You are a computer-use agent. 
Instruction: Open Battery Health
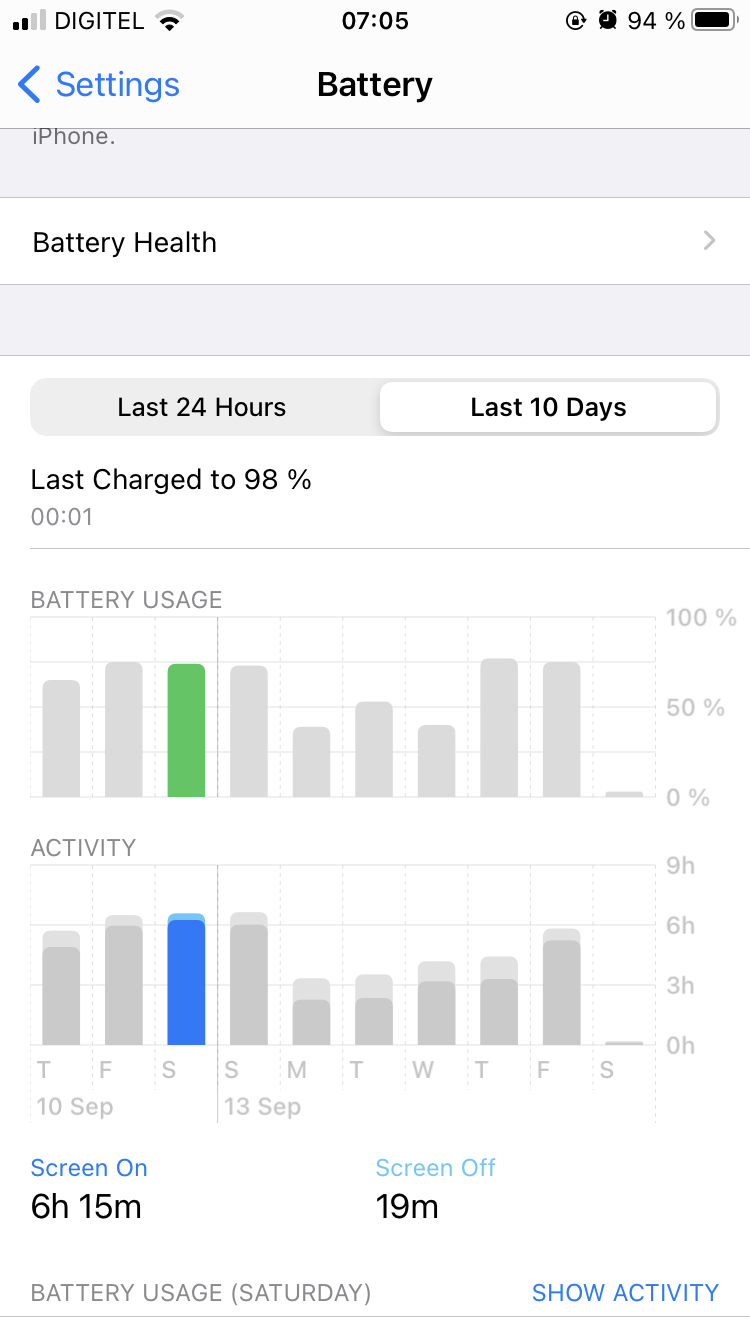coord(374,242)
